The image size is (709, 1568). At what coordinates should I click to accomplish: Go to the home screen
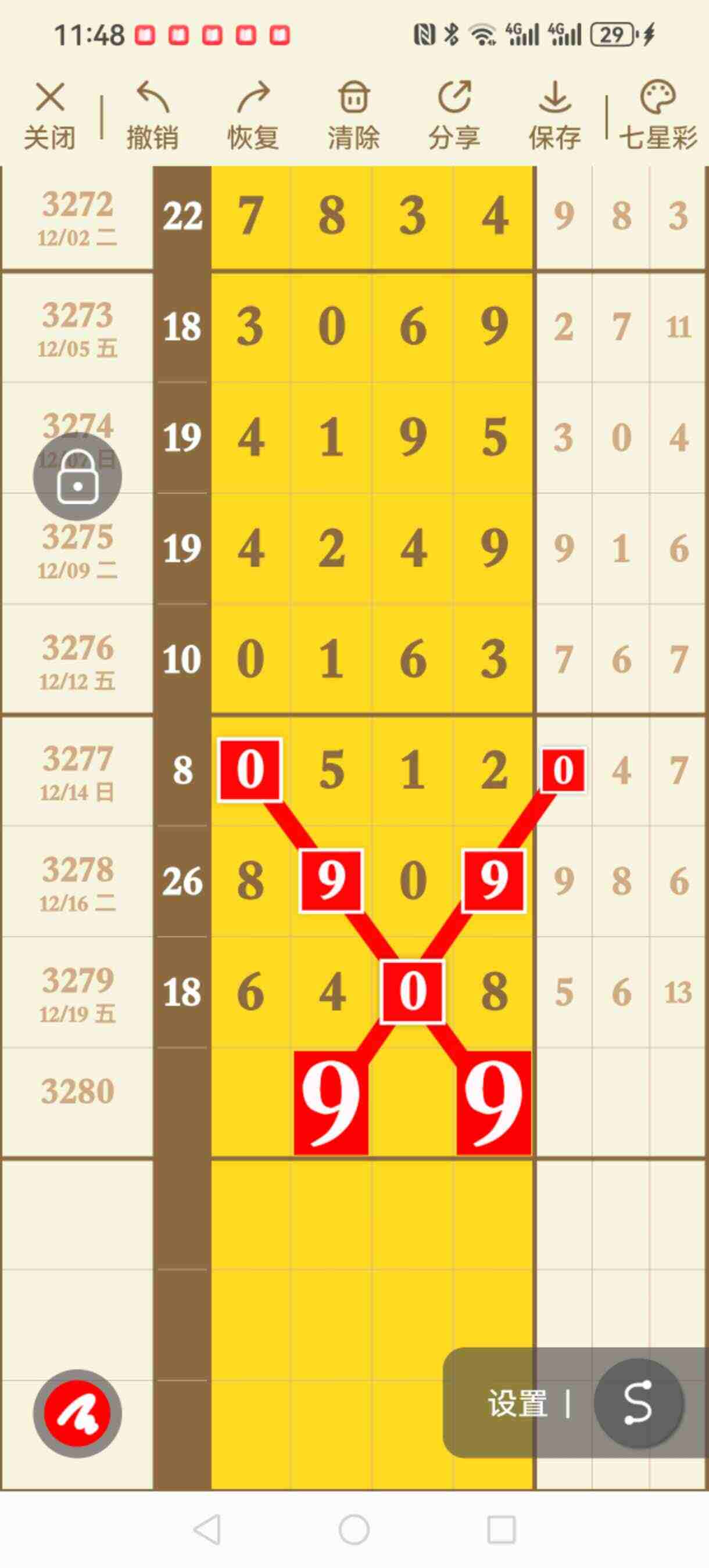(x=354, y=1529)
